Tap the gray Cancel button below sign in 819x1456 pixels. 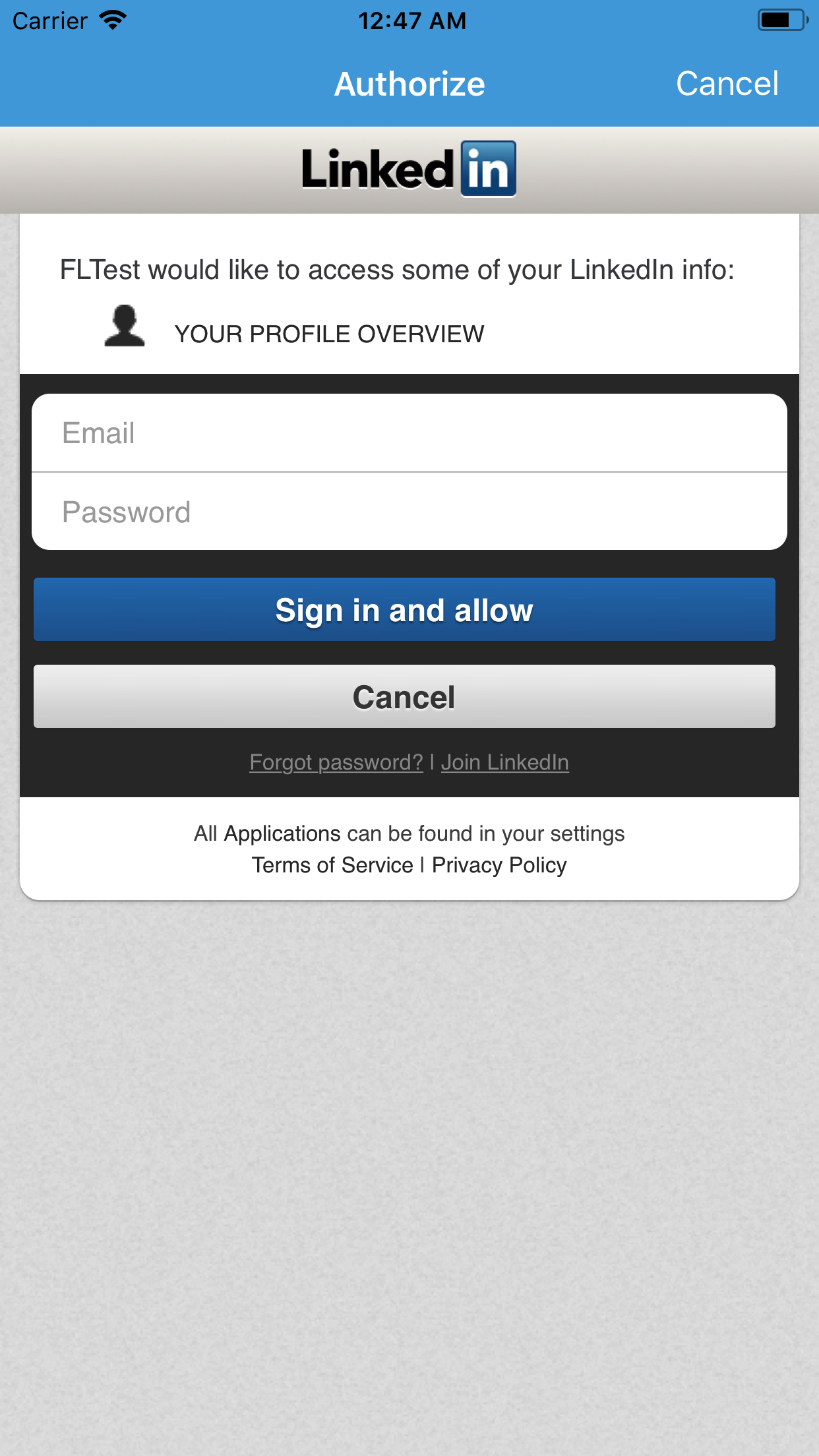coord(404,697)
